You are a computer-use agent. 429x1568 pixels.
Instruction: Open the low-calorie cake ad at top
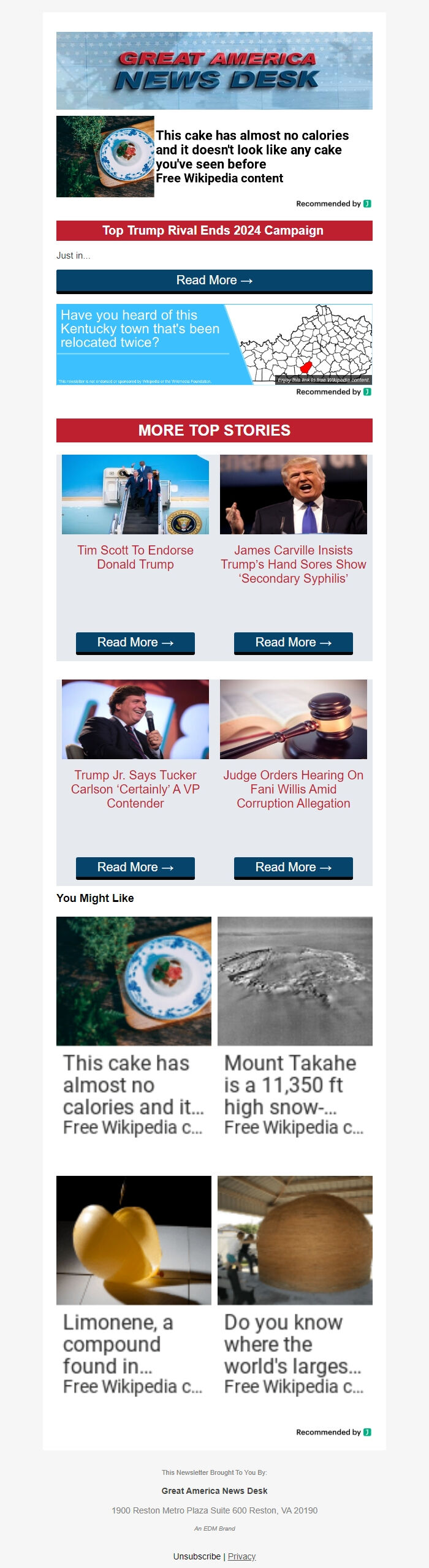214,157
